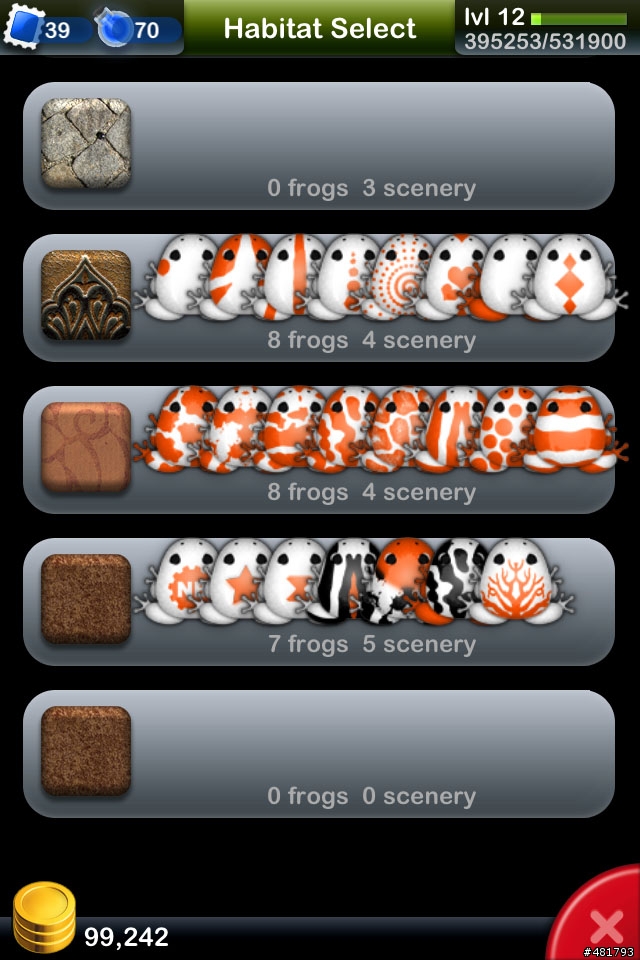Tap the stamps counter icon
The height and width of the screenshot is (960, 640).
24,28
